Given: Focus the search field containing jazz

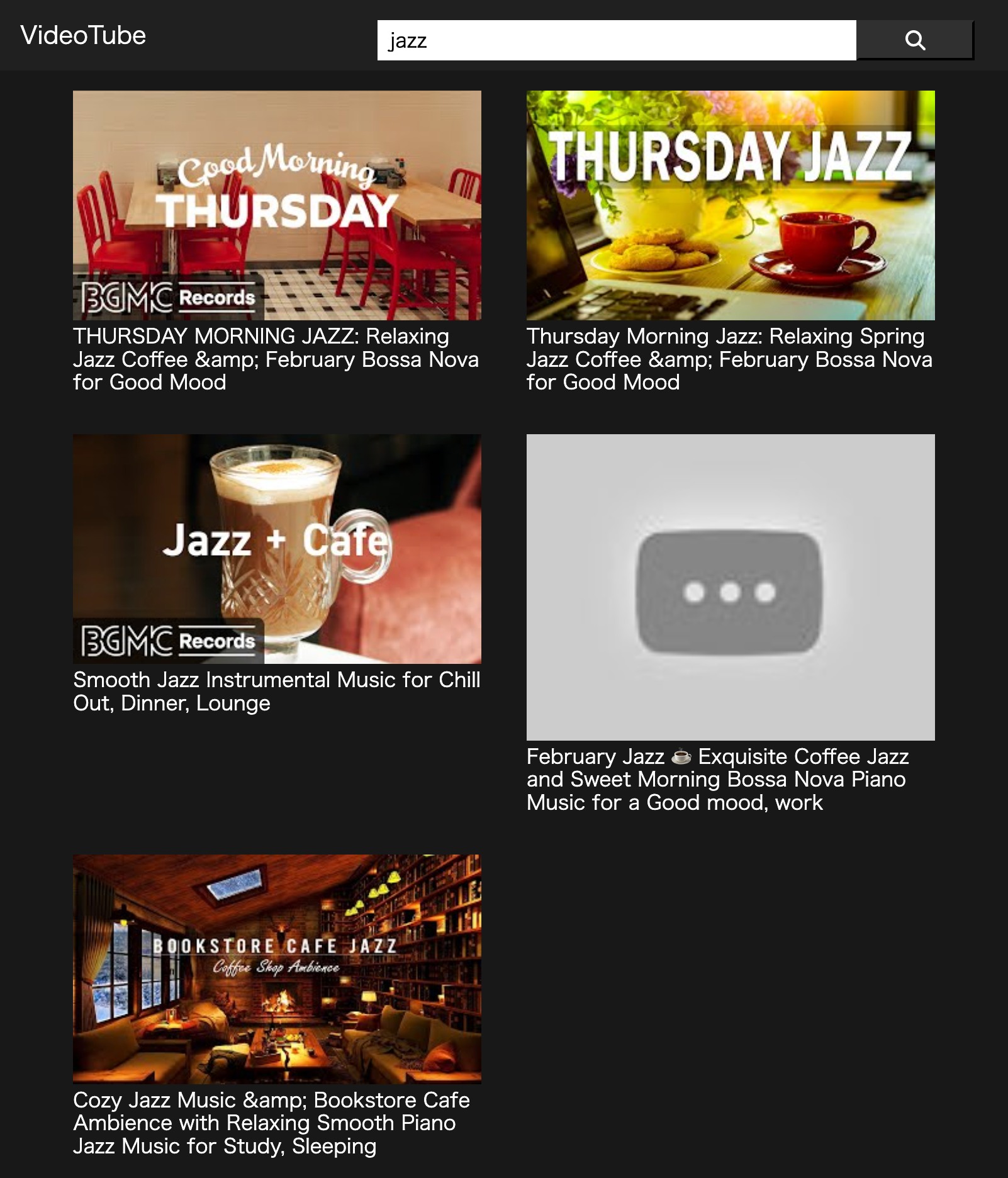Looking at the screenshot, I should 615,40.
